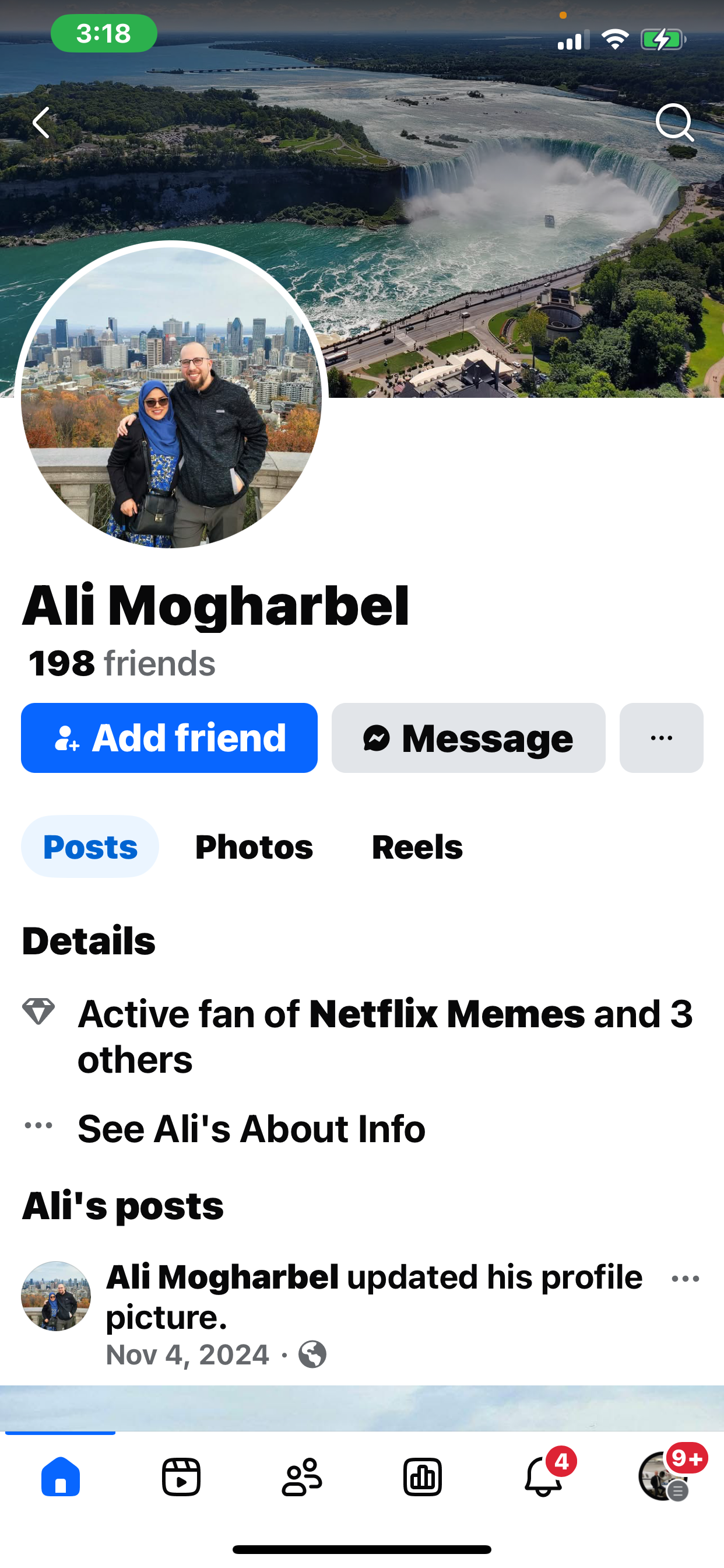Open Active fan of Netflix Memes row

(385, 1036)
